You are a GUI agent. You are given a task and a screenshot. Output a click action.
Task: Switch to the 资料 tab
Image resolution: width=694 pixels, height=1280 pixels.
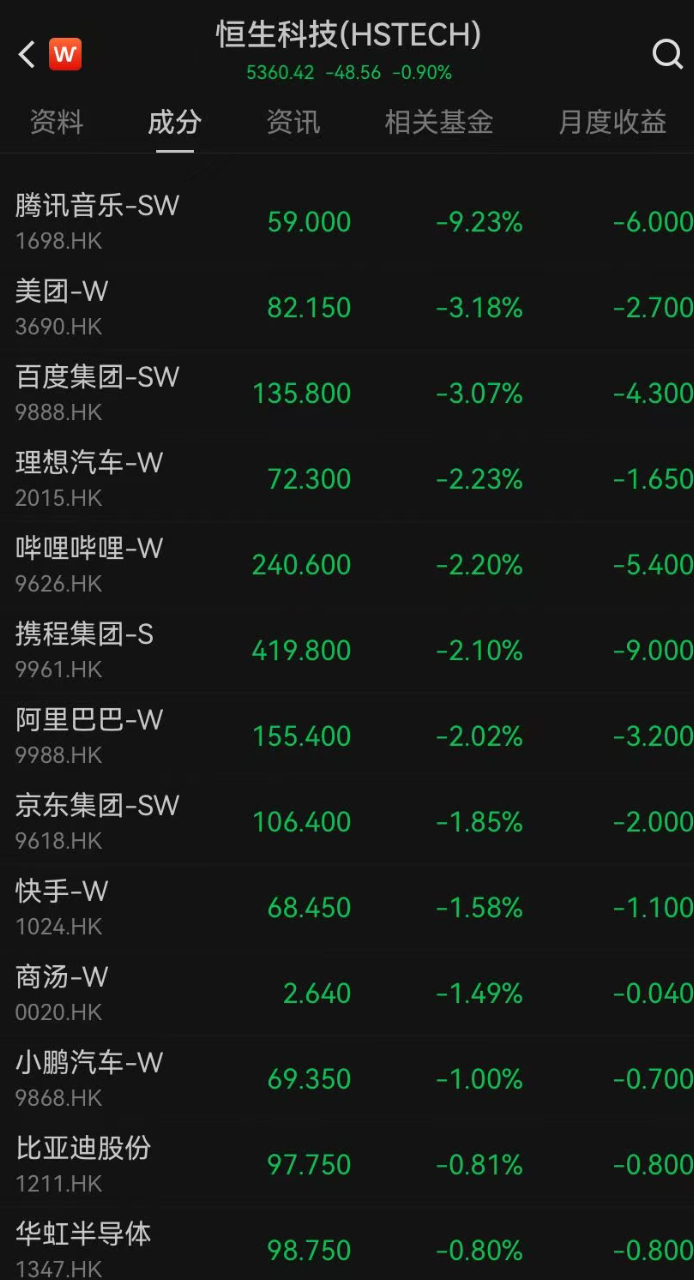[56, 123]
